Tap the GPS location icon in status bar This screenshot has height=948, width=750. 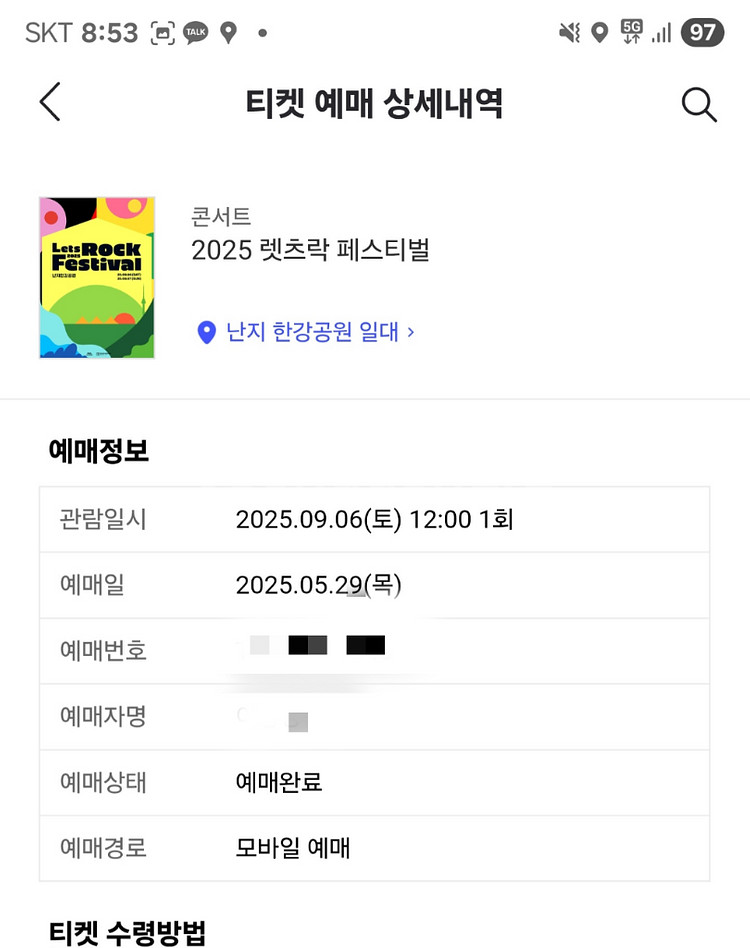pos(599,31)
